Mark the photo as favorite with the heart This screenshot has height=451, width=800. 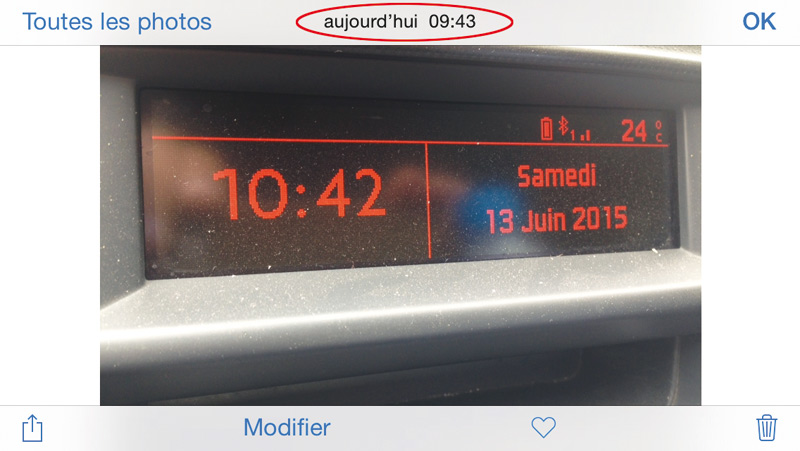[543, 428]
